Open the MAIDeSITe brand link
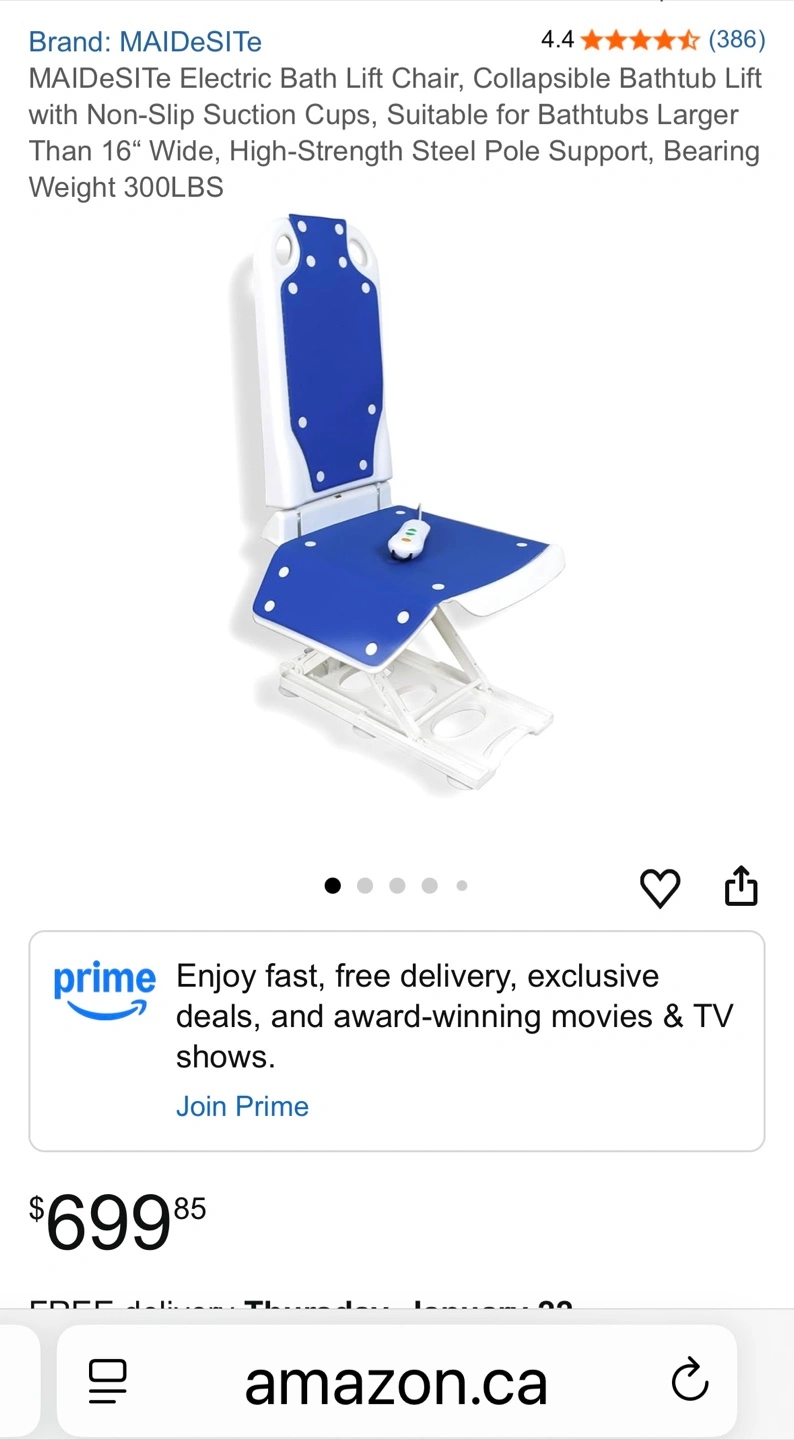 click(x=145, y=42)
